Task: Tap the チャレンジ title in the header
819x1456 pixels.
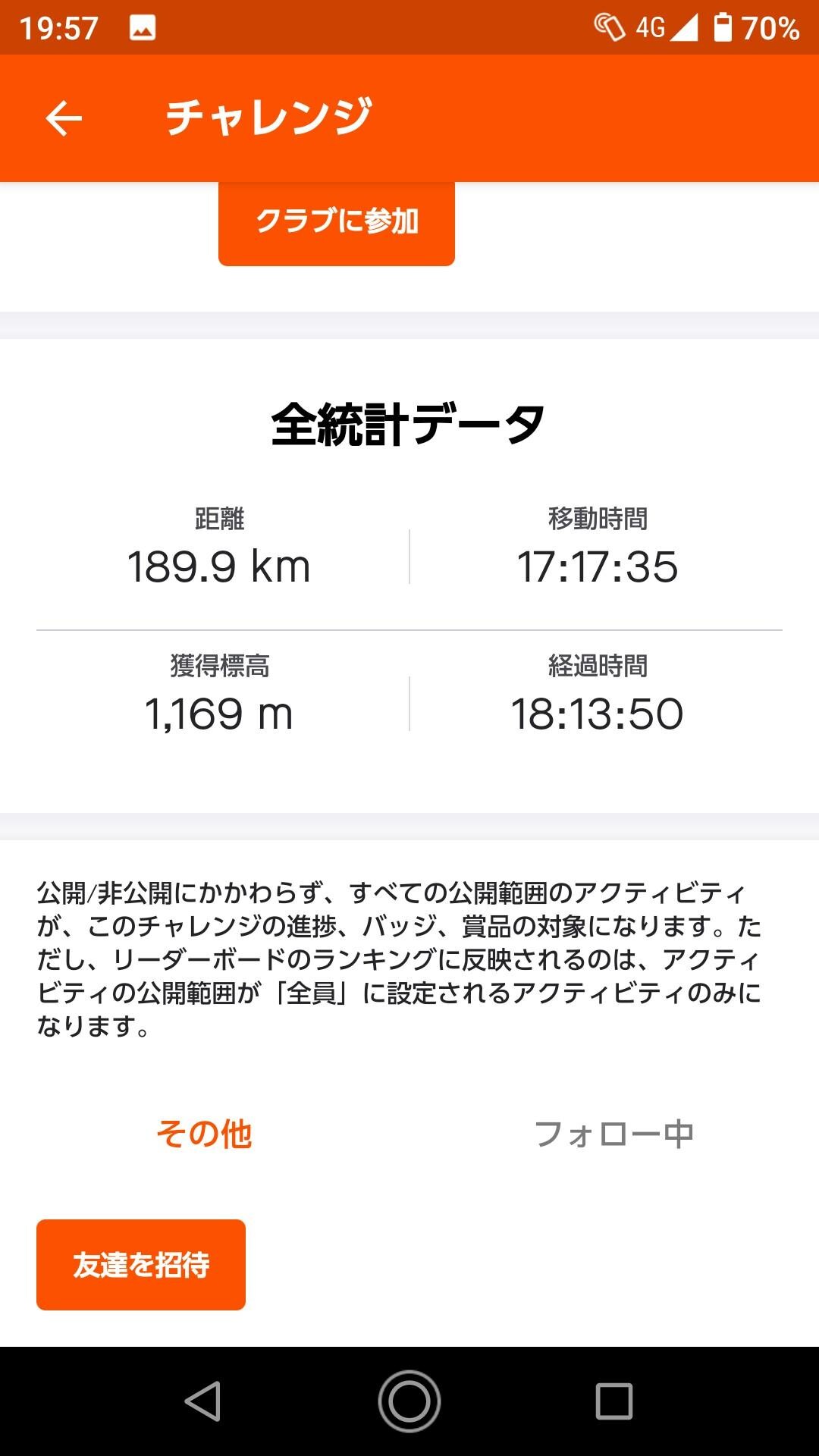Action: tap(269, 118)
